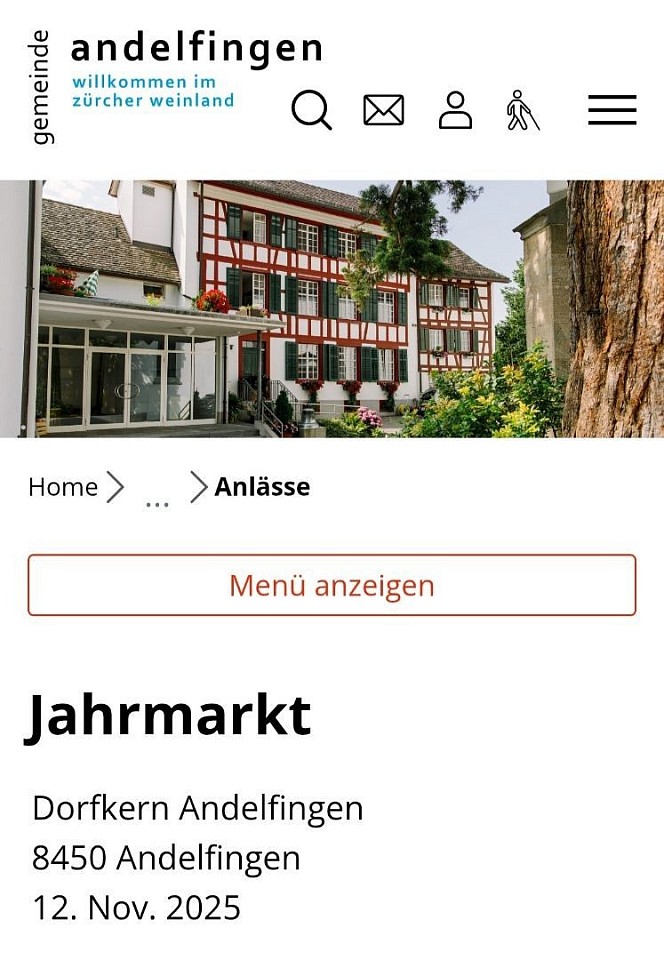
Task: Open the accessibility options icon
Action: (522, 110)
